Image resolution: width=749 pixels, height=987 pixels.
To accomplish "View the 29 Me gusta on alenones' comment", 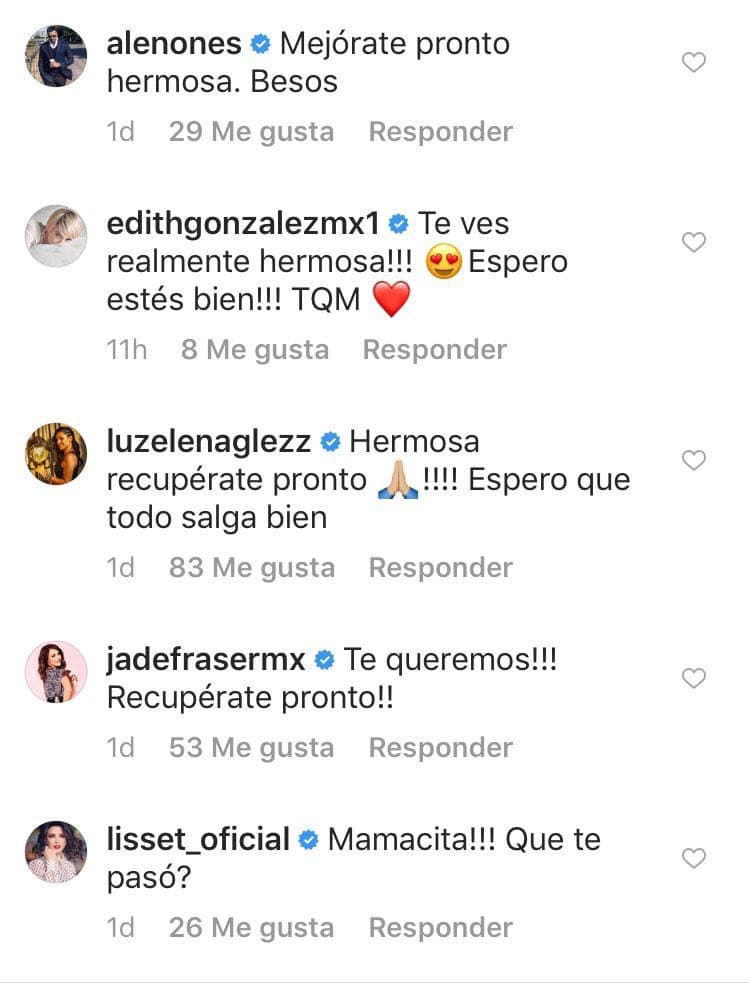I will coord(251,131).
